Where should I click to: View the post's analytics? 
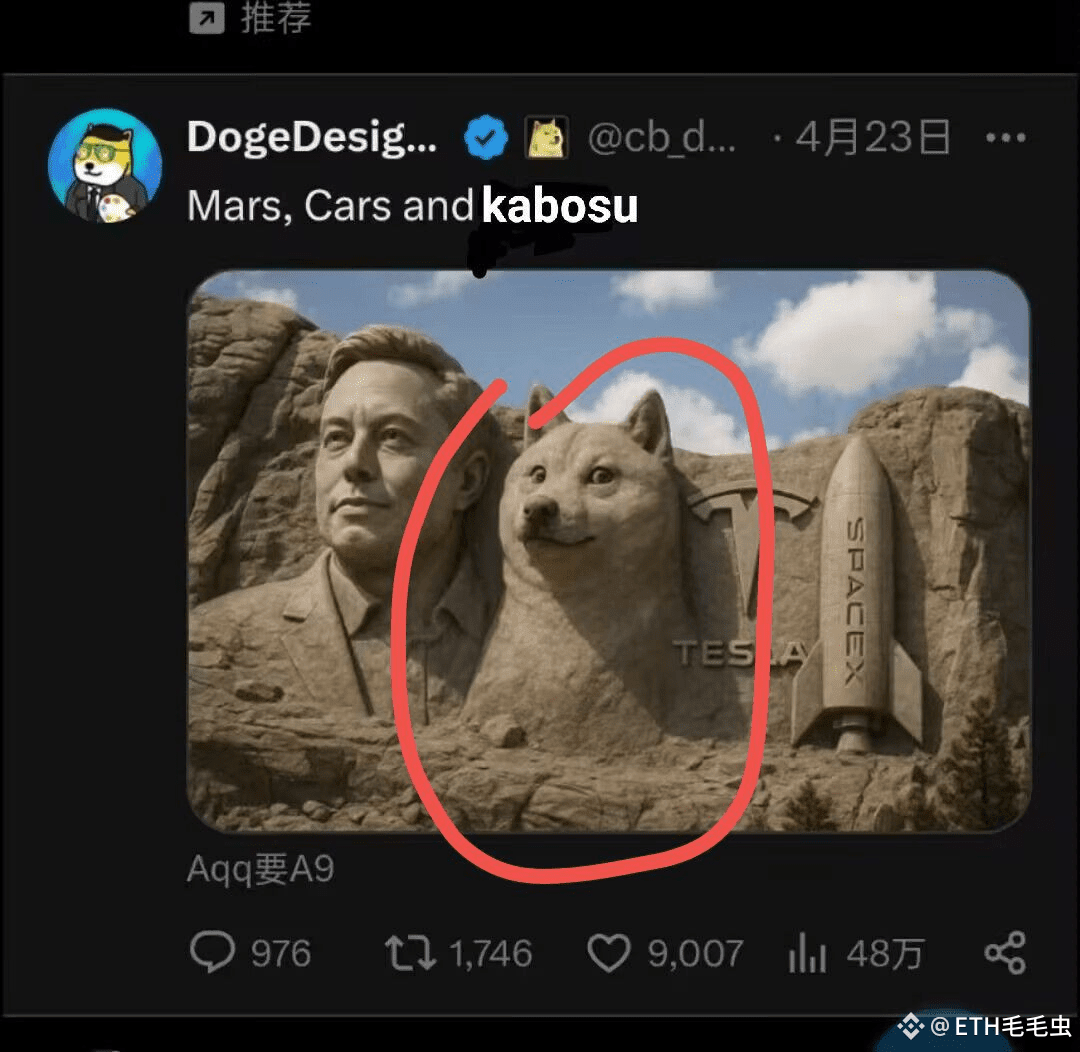pos(806,952)
